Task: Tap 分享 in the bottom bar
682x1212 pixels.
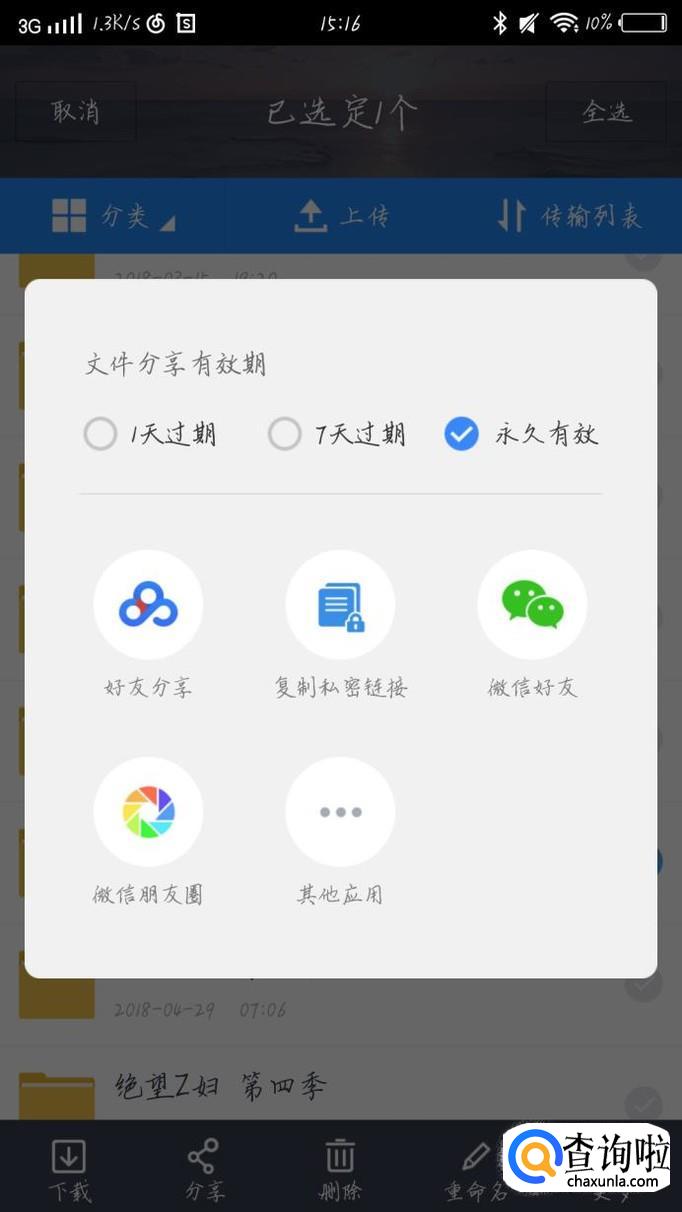Action: (x=204, y=1169)
